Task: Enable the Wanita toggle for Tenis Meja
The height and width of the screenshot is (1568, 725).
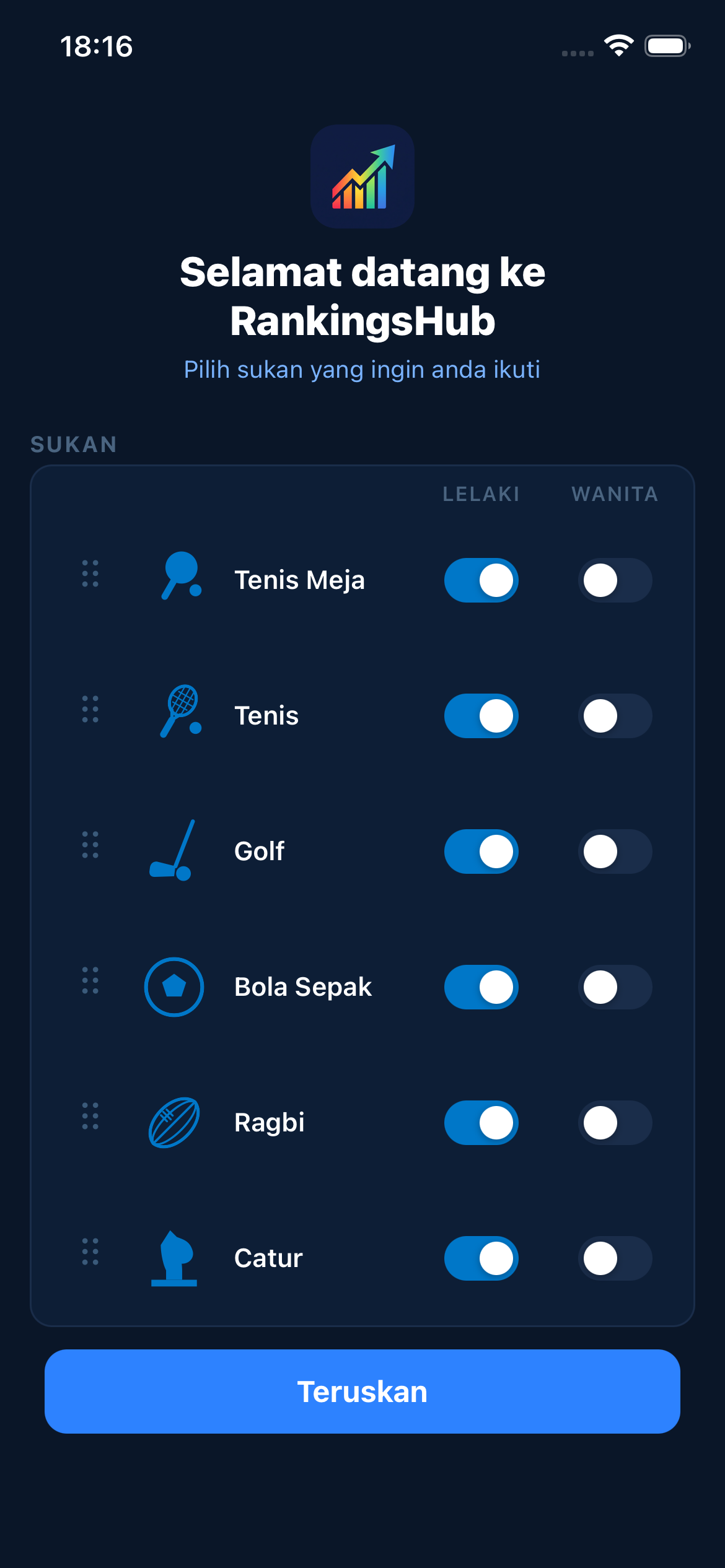Action: pos(615,580)
